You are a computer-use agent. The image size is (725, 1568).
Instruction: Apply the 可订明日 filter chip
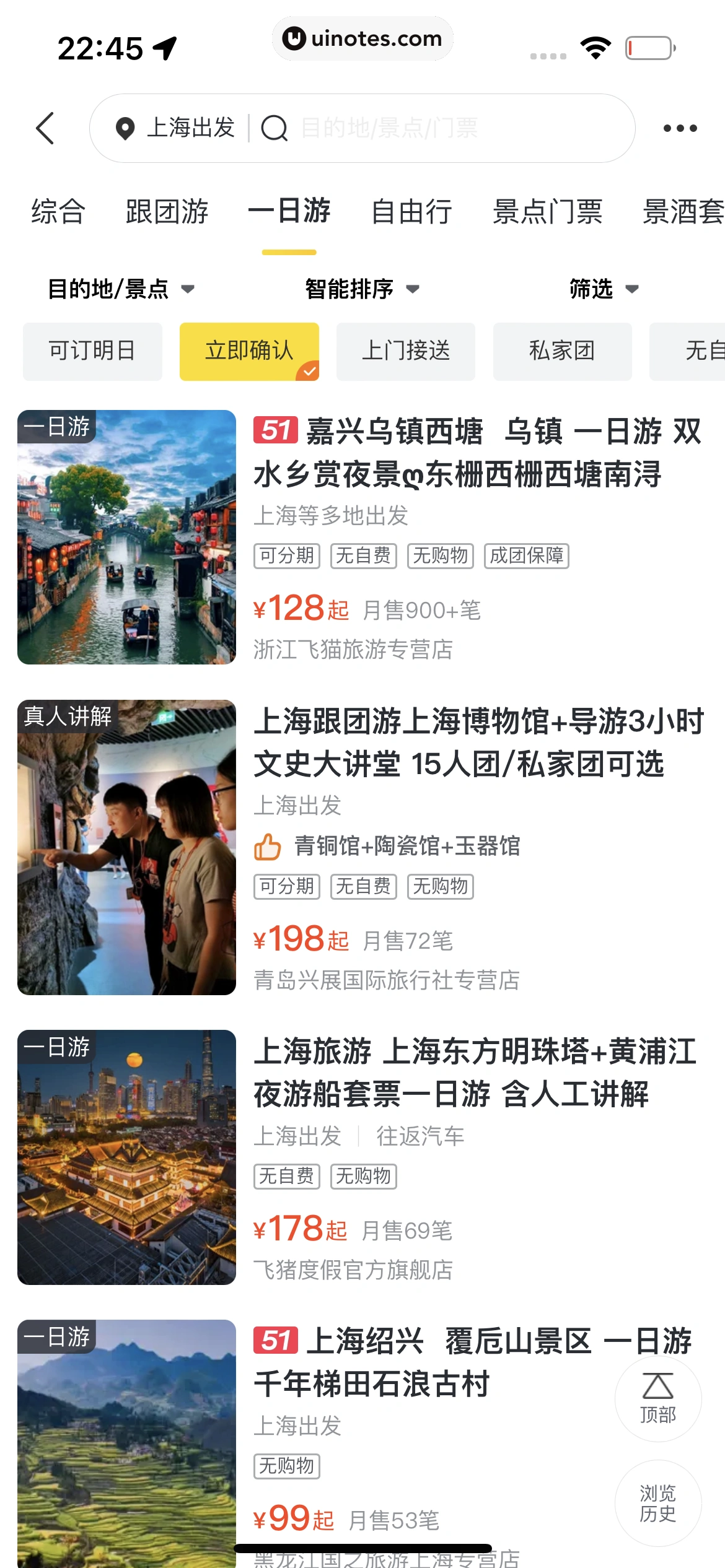pyautogui.click(x=92, y=351)
